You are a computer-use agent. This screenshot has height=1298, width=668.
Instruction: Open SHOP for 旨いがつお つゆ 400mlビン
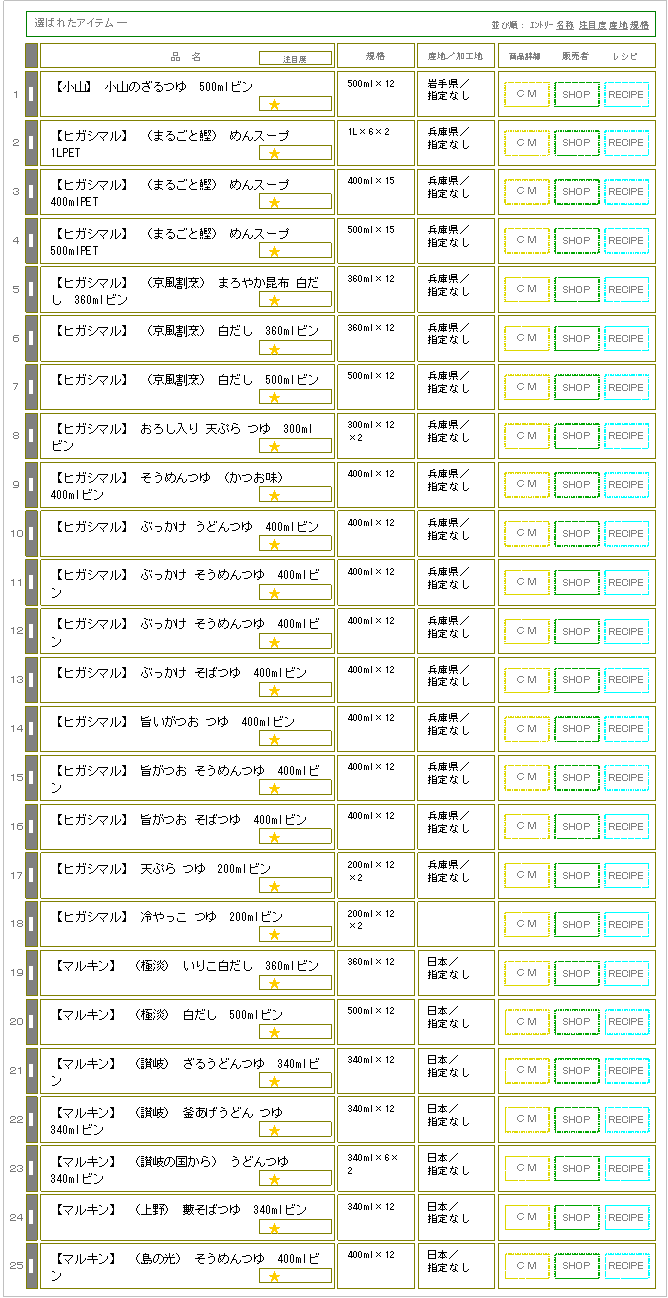coord(577,729)
